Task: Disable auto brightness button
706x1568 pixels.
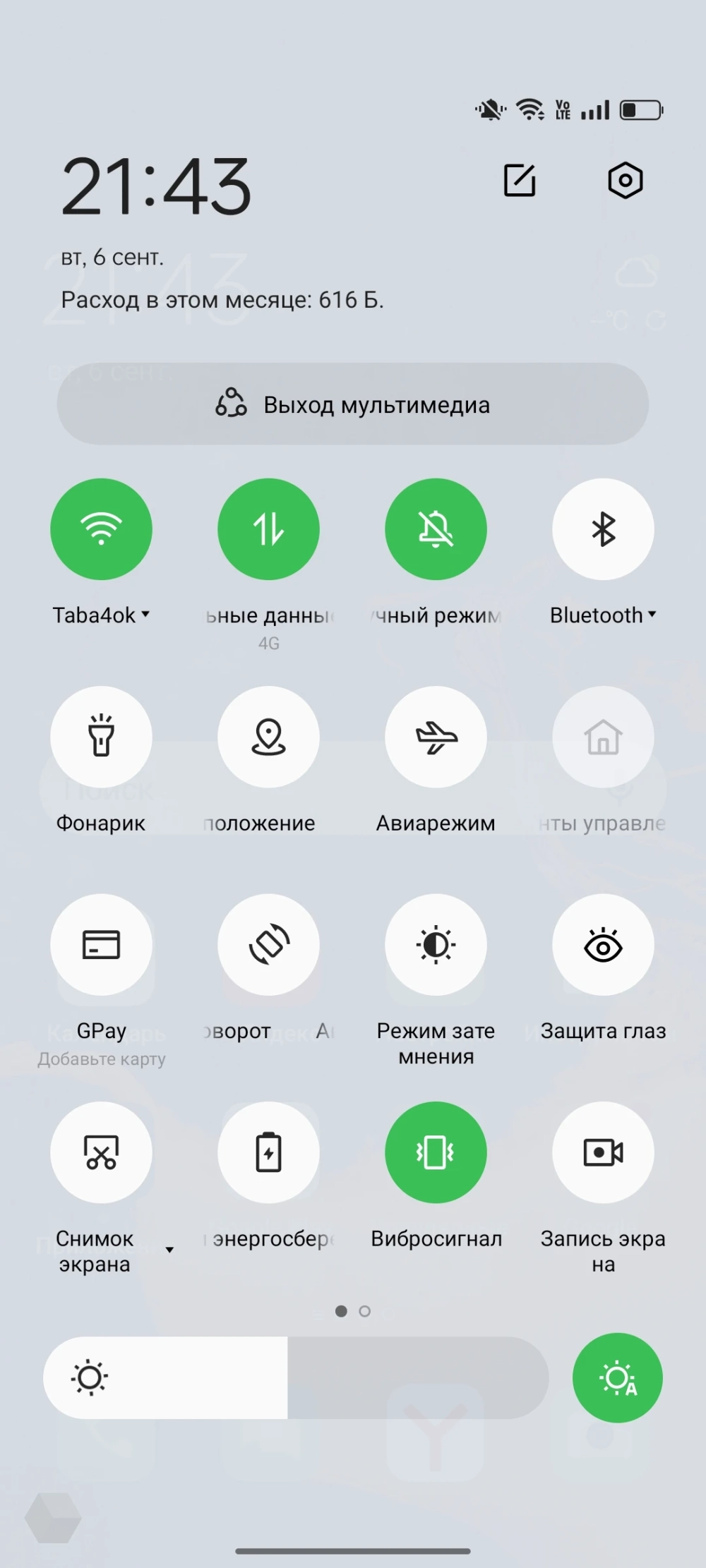Action: coord(617,1377)
